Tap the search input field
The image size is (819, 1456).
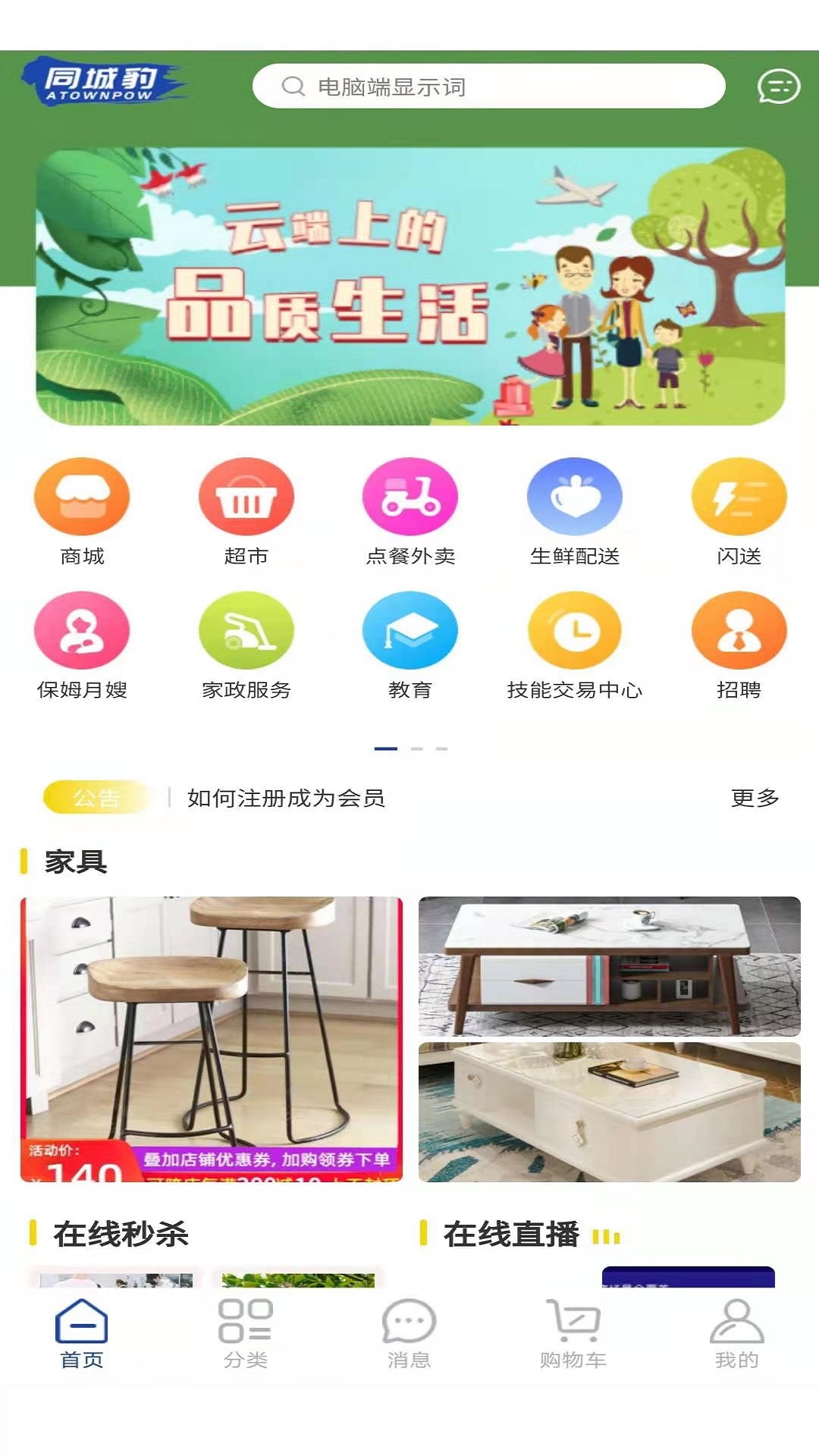[x=489, y=86]
